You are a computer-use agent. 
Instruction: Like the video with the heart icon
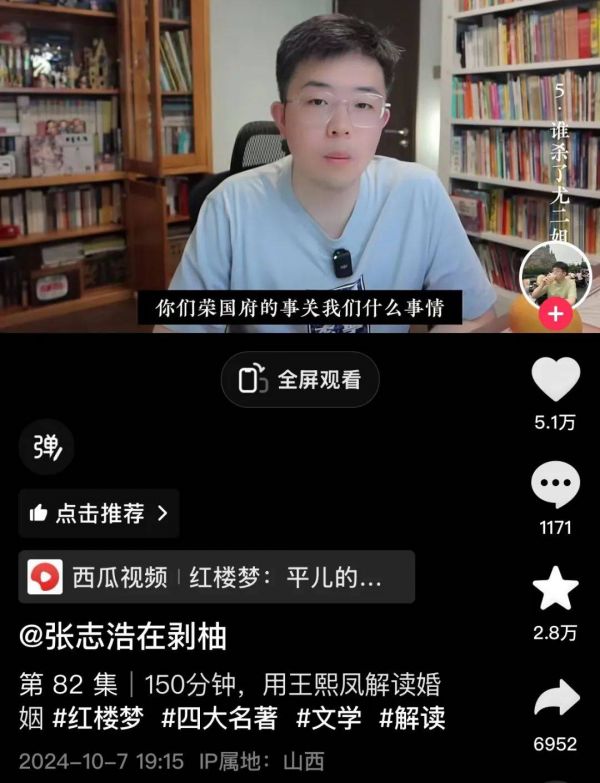[x=555, y=380]
